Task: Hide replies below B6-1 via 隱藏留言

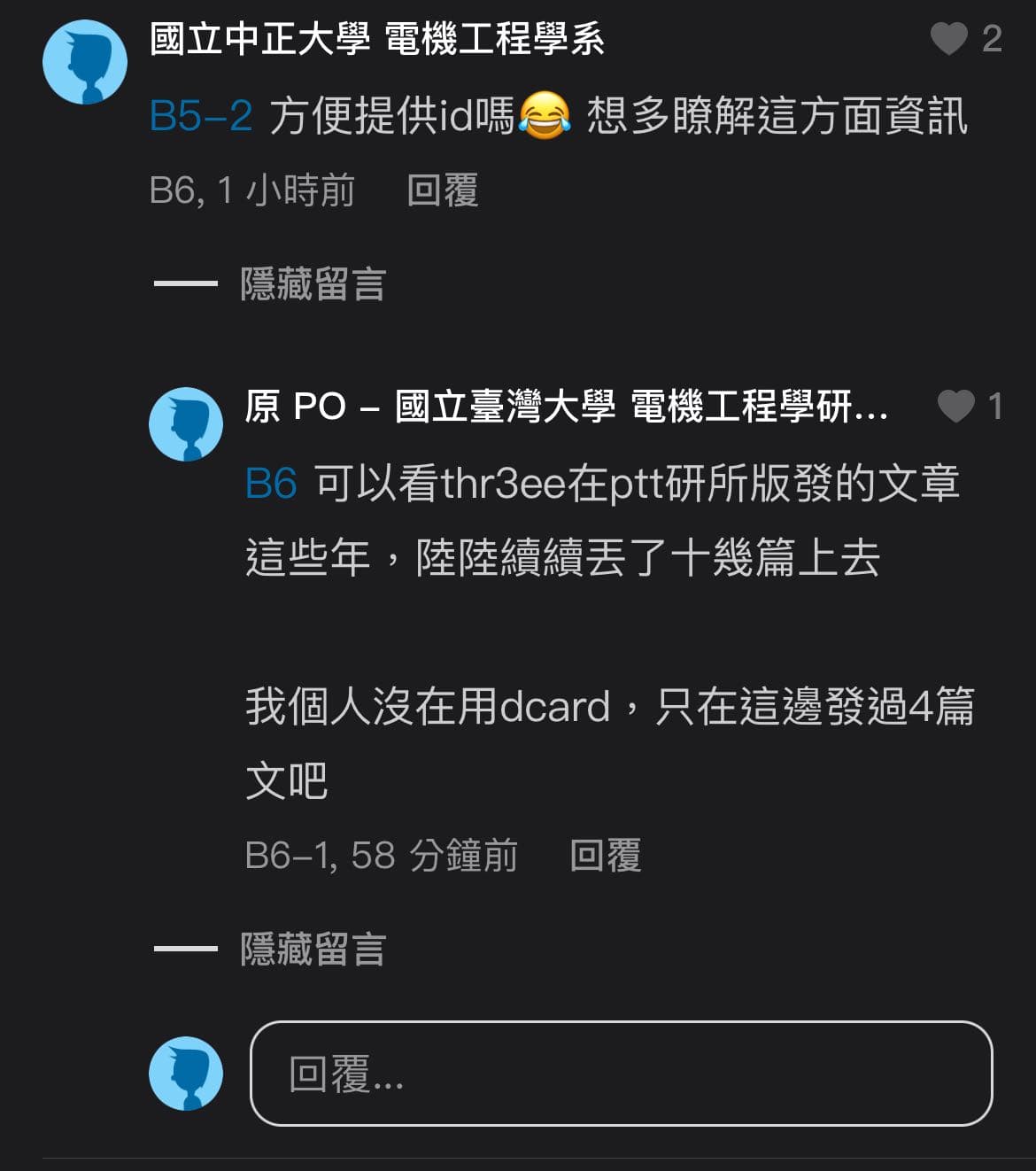Action: (x=312, y=948)
